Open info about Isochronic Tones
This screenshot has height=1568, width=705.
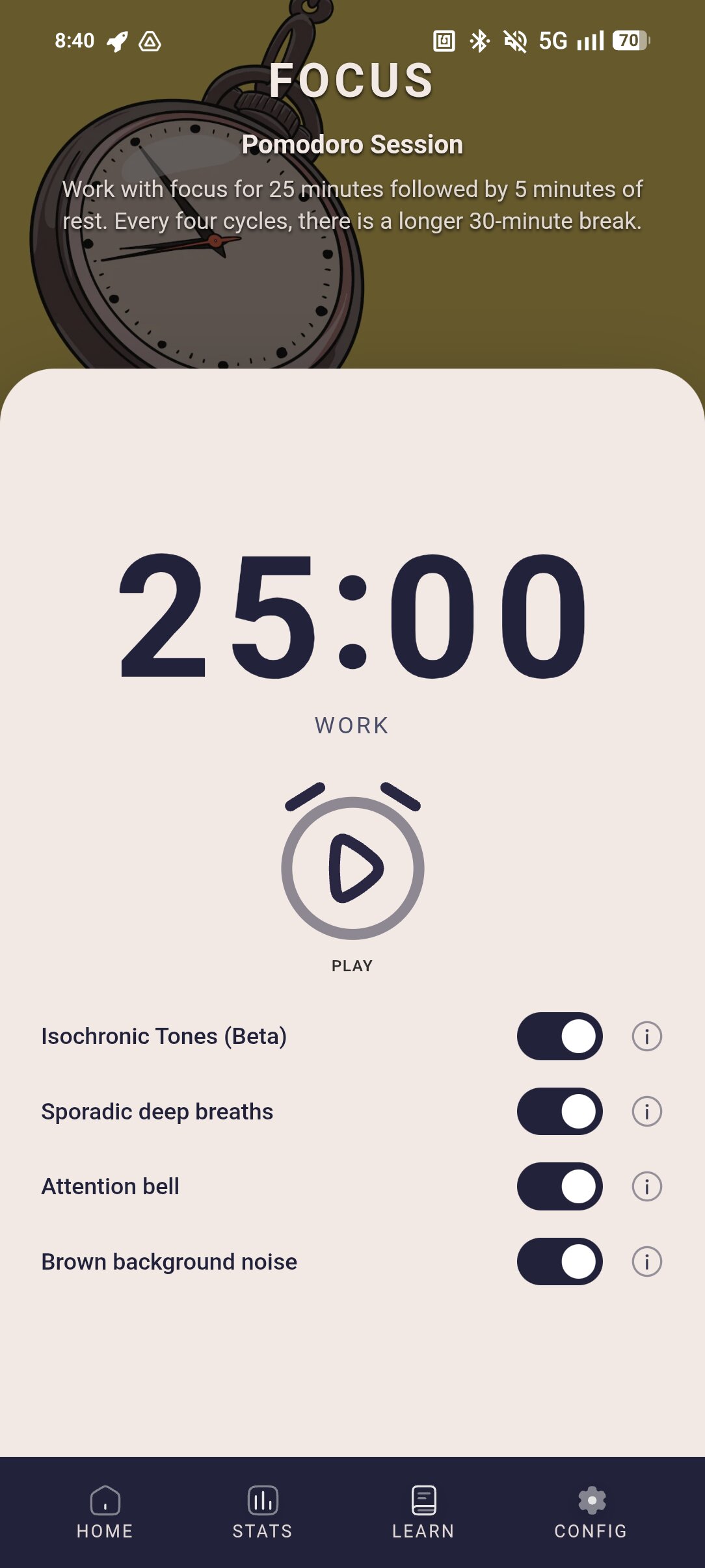point(647,1036)
